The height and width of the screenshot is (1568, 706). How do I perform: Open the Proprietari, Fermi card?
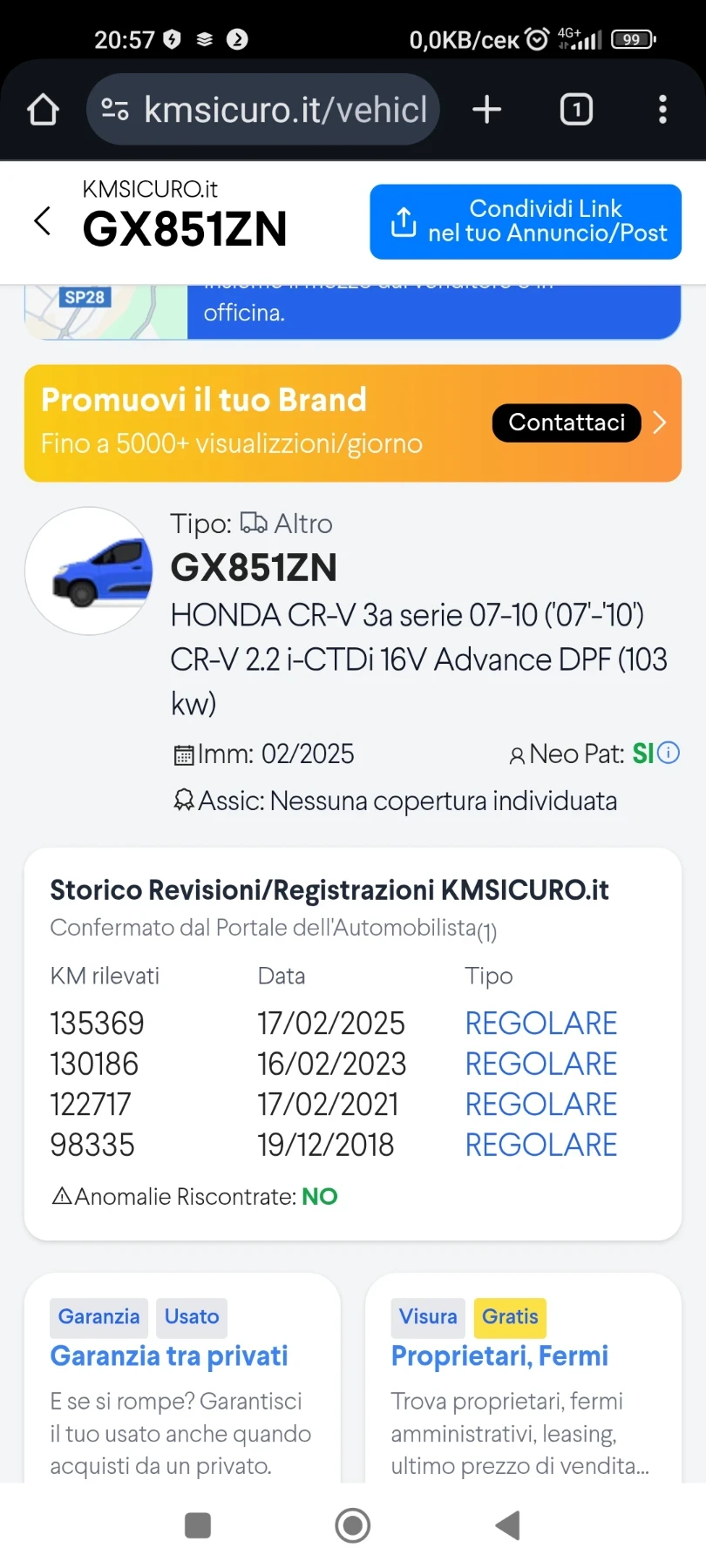click(x=499, y=1355)
